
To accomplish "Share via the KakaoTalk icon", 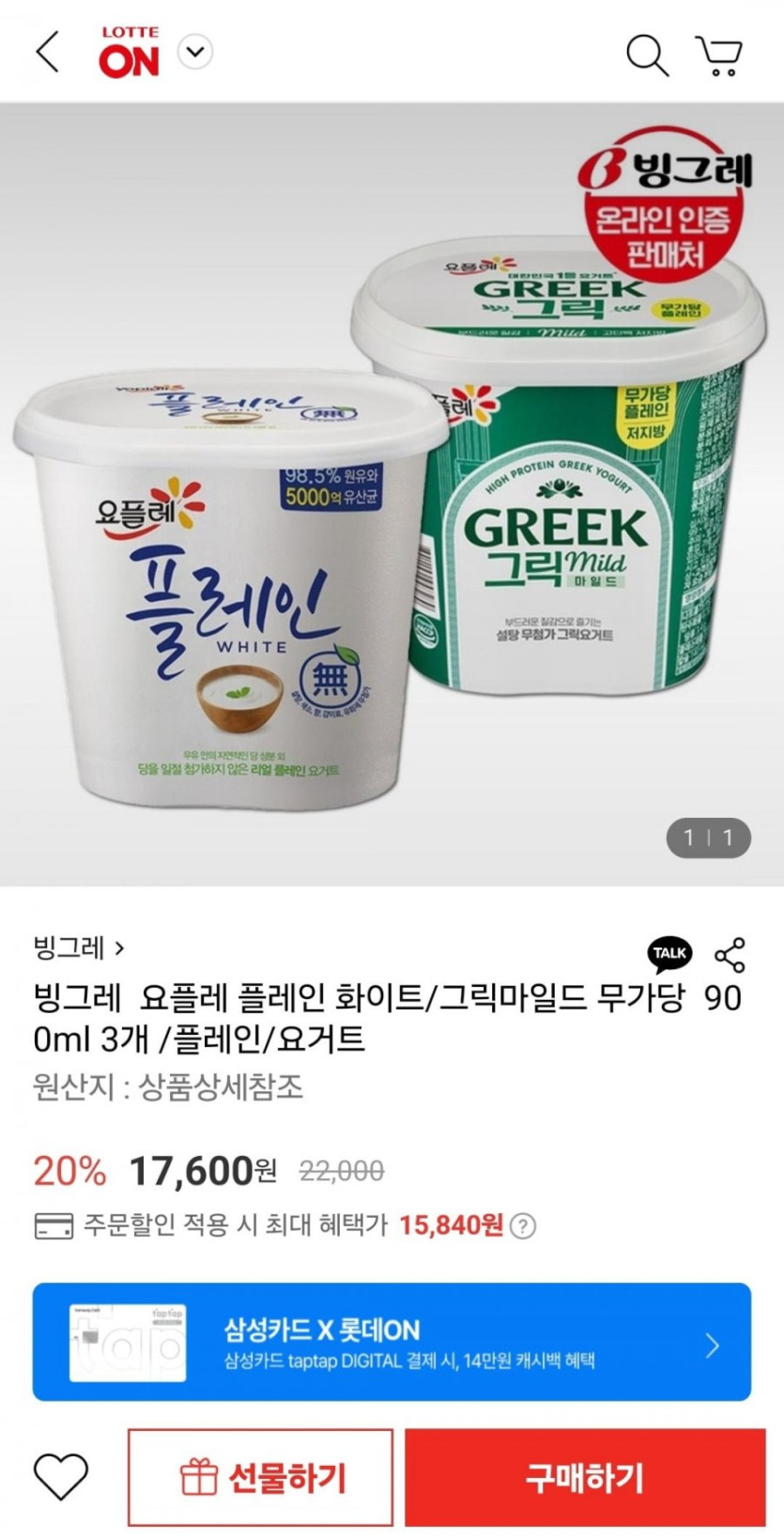I will (x=669, y=953).
